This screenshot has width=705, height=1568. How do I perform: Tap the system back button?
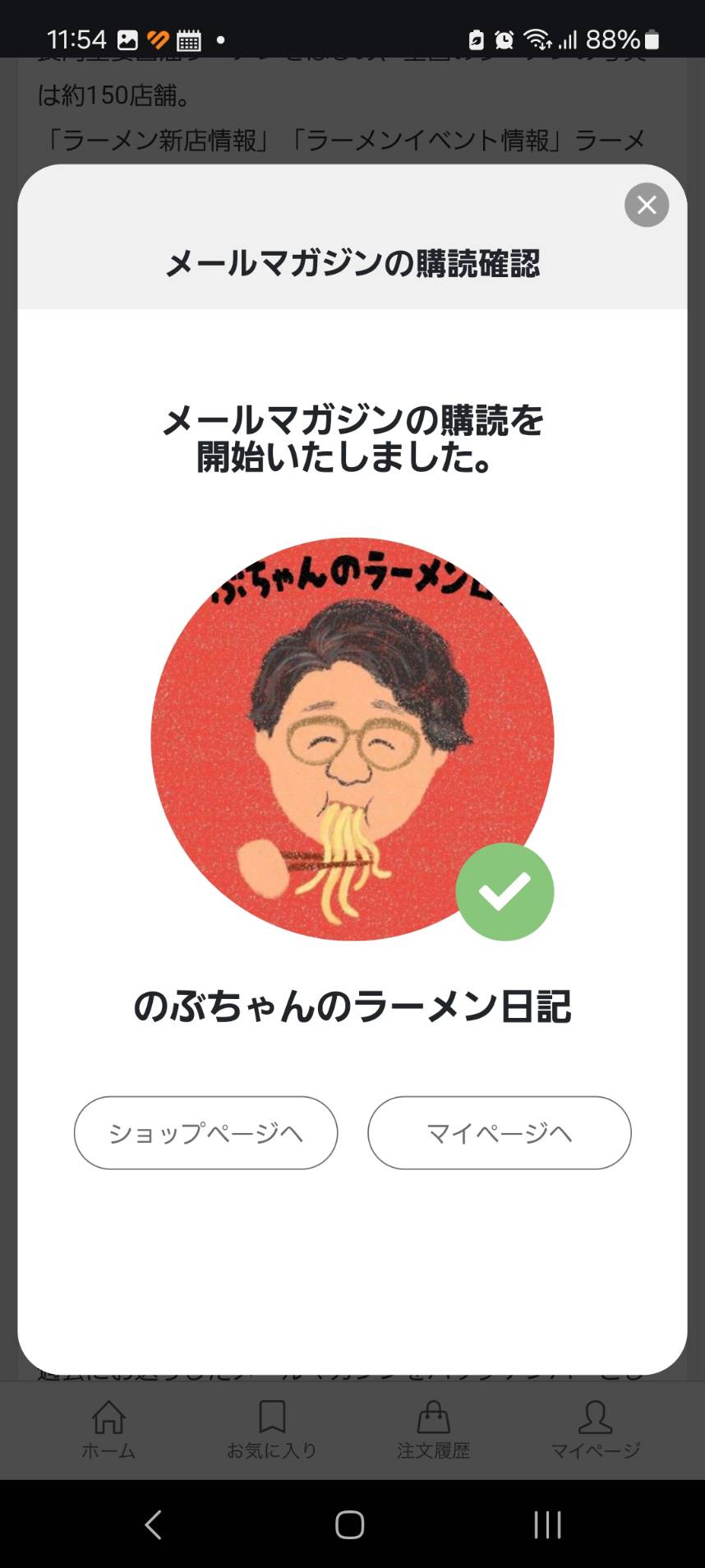153,1524
